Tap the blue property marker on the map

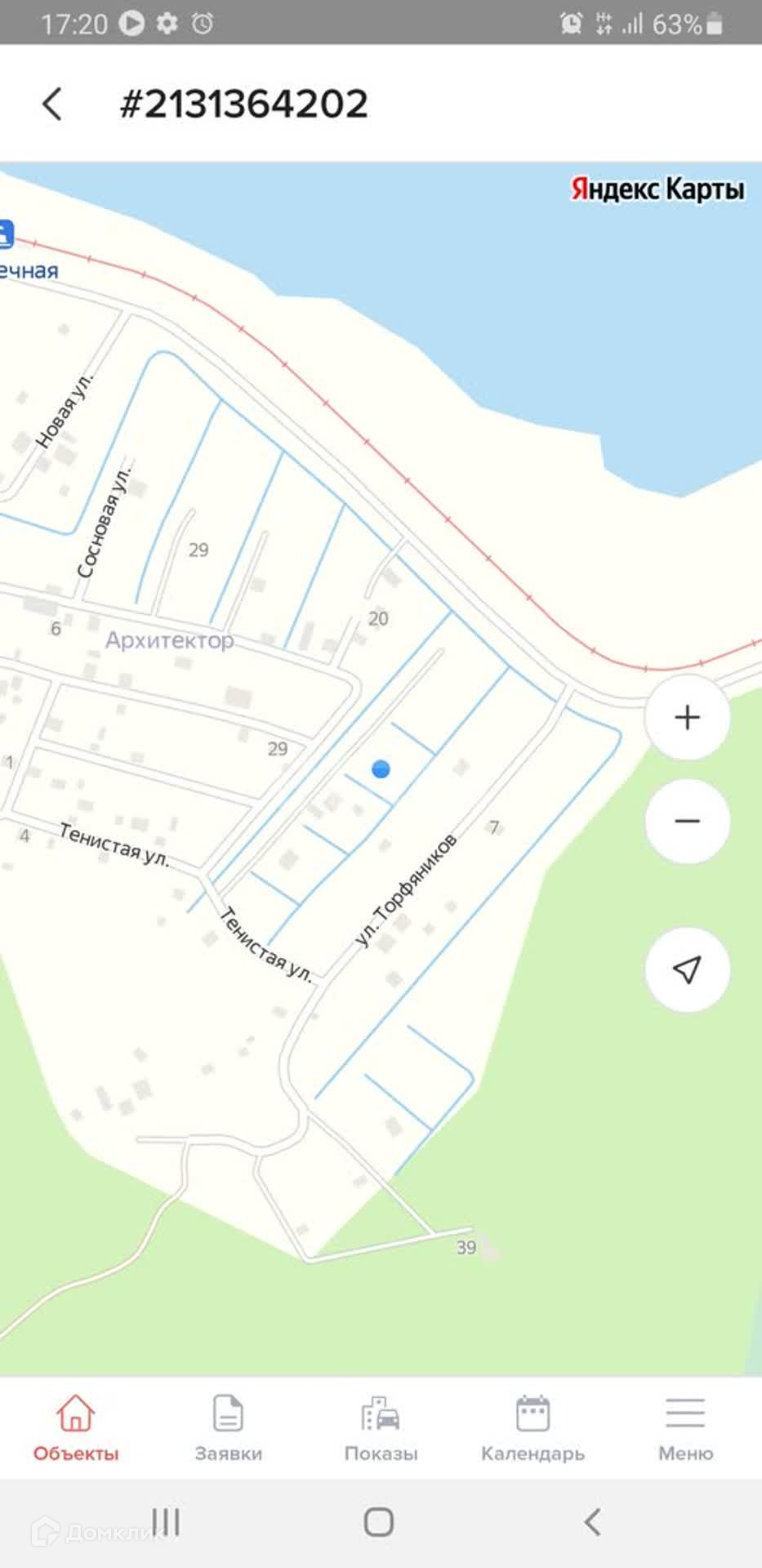pyautogui.click(x=381, y=768)
